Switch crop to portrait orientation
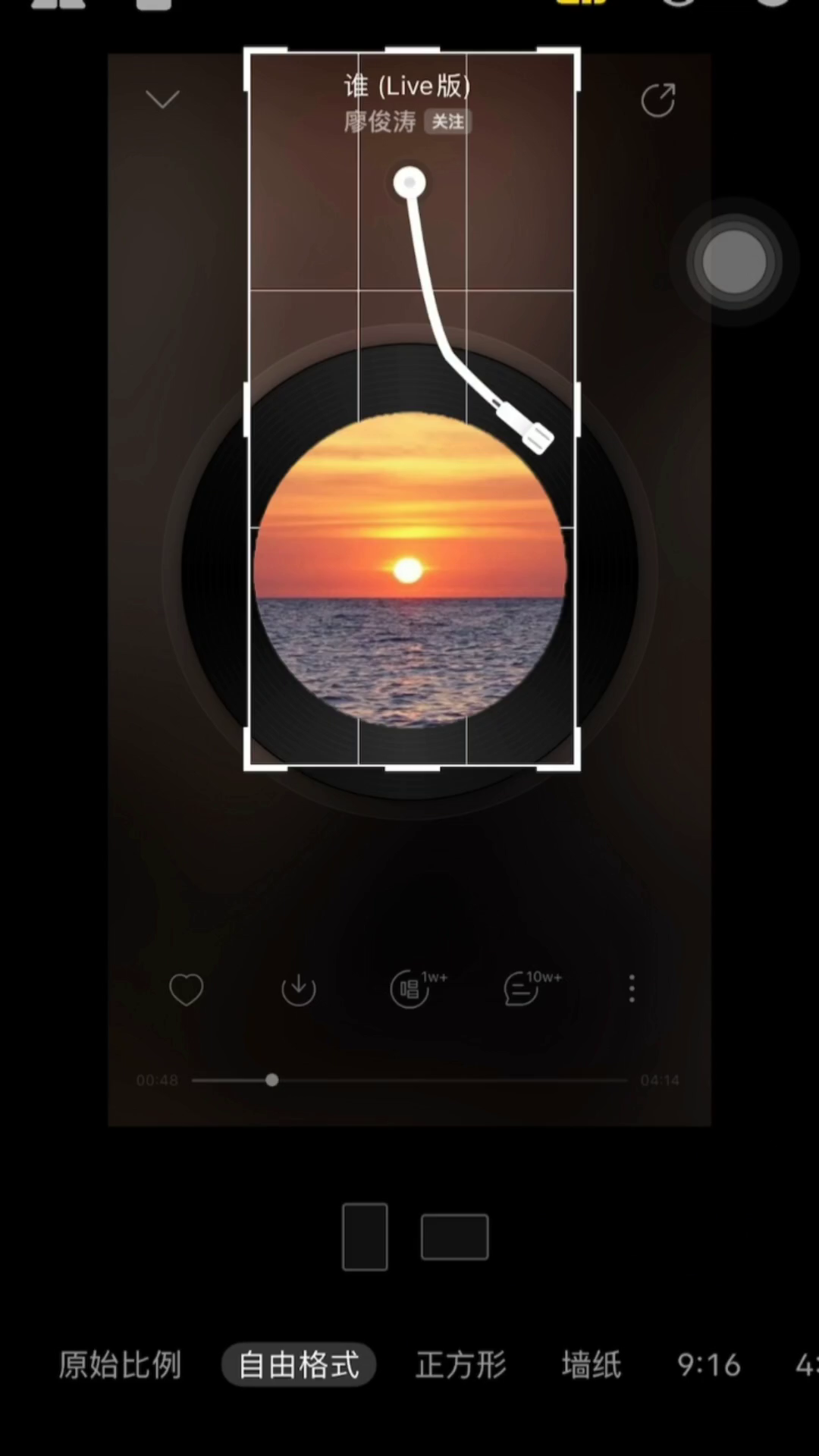 coord(365,1237)
